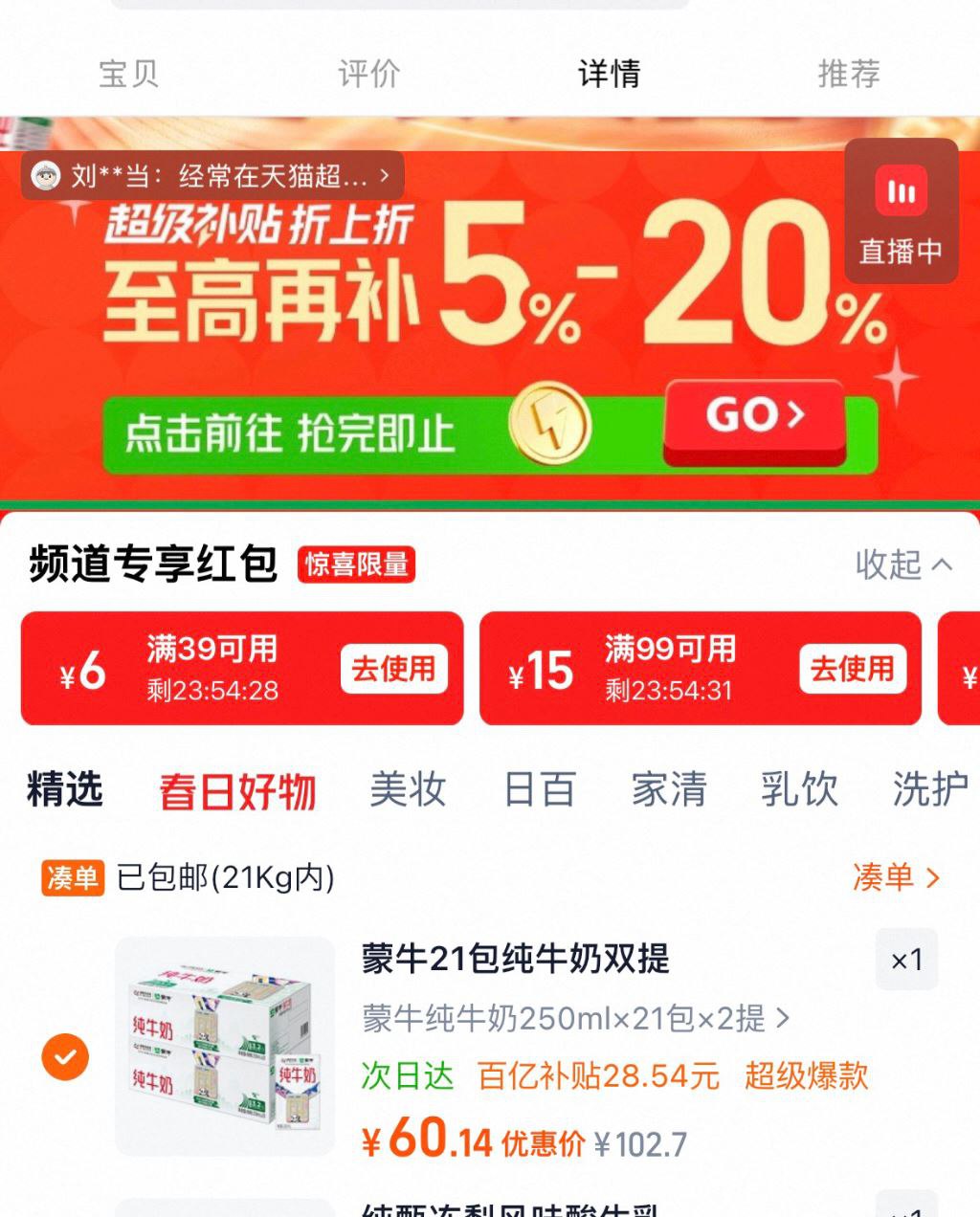Use the ¥15 满99可用 coupon
The width and height of the screenshot is (980, 1217).
[851, 669]
